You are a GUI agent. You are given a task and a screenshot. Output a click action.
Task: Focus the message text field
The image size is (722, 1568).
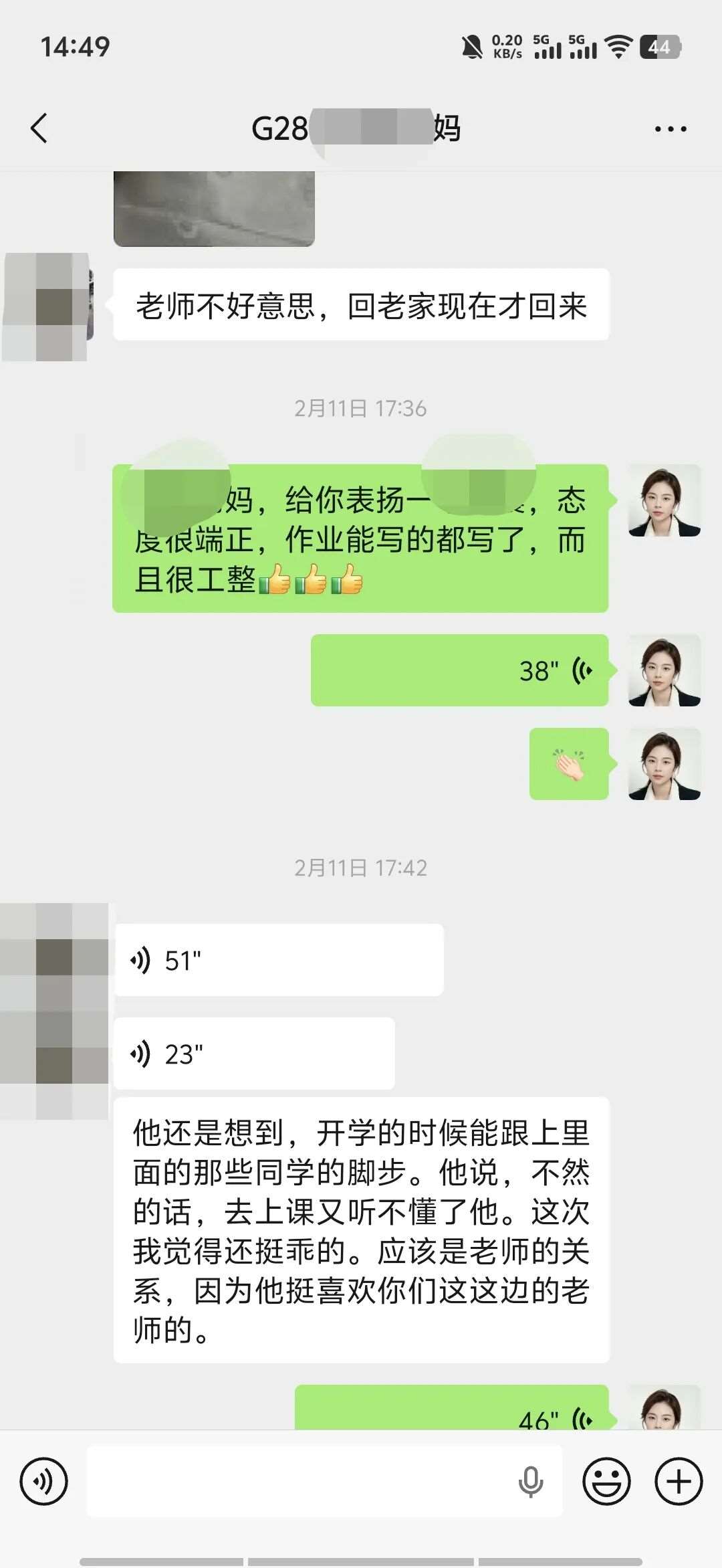pyautogui.click(x=301, y=1482)
